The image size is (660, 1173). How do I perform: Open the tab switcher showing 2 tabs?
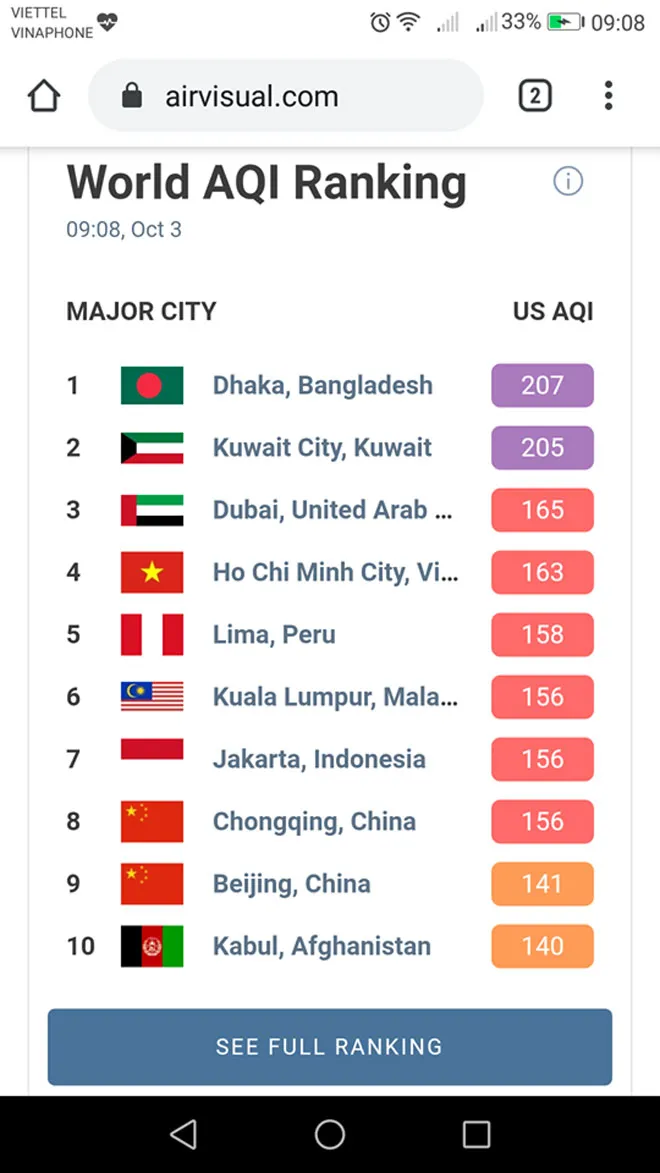[535, 96]
